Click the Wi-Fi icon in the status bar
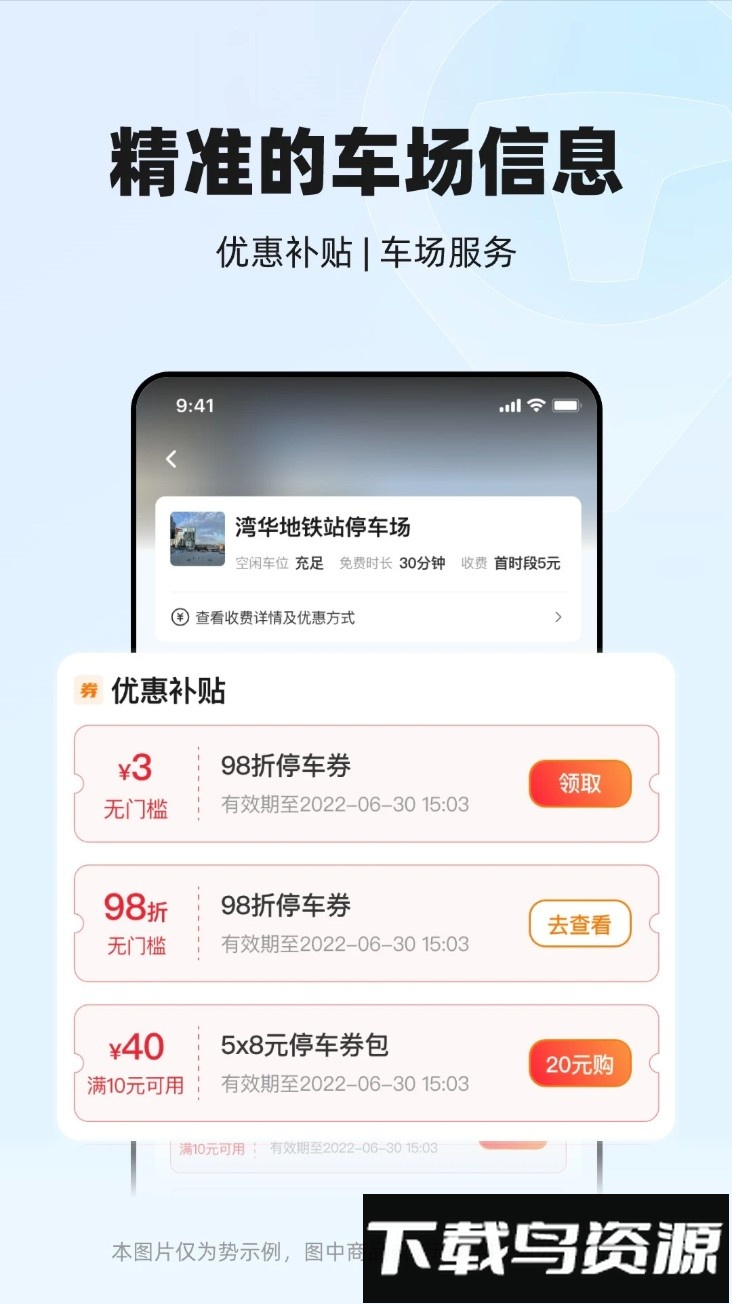The height and width of the screenshot is (1304, 732). tap(534, 405)
